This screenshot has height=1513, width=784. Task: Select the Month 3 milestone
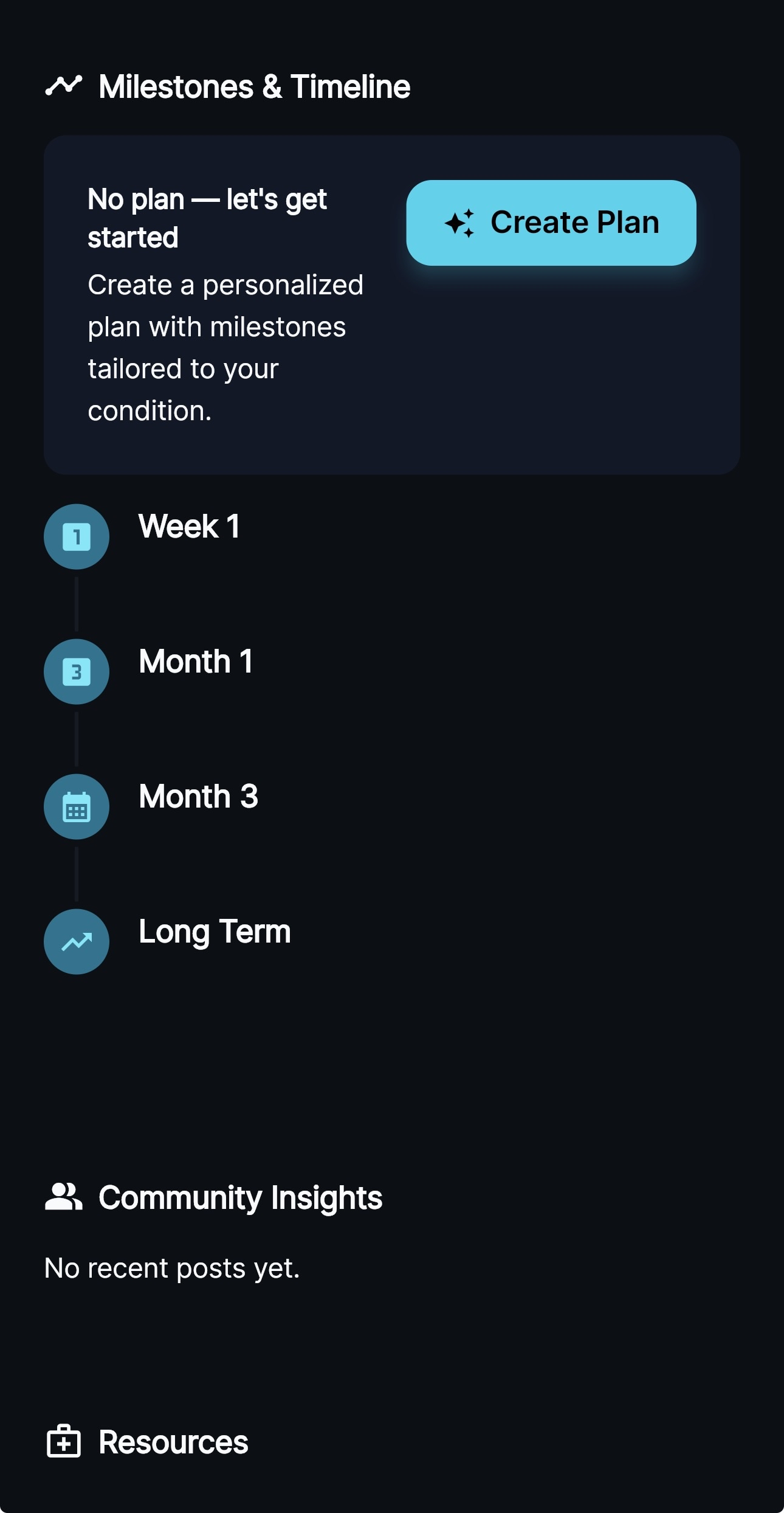[198, 797]
